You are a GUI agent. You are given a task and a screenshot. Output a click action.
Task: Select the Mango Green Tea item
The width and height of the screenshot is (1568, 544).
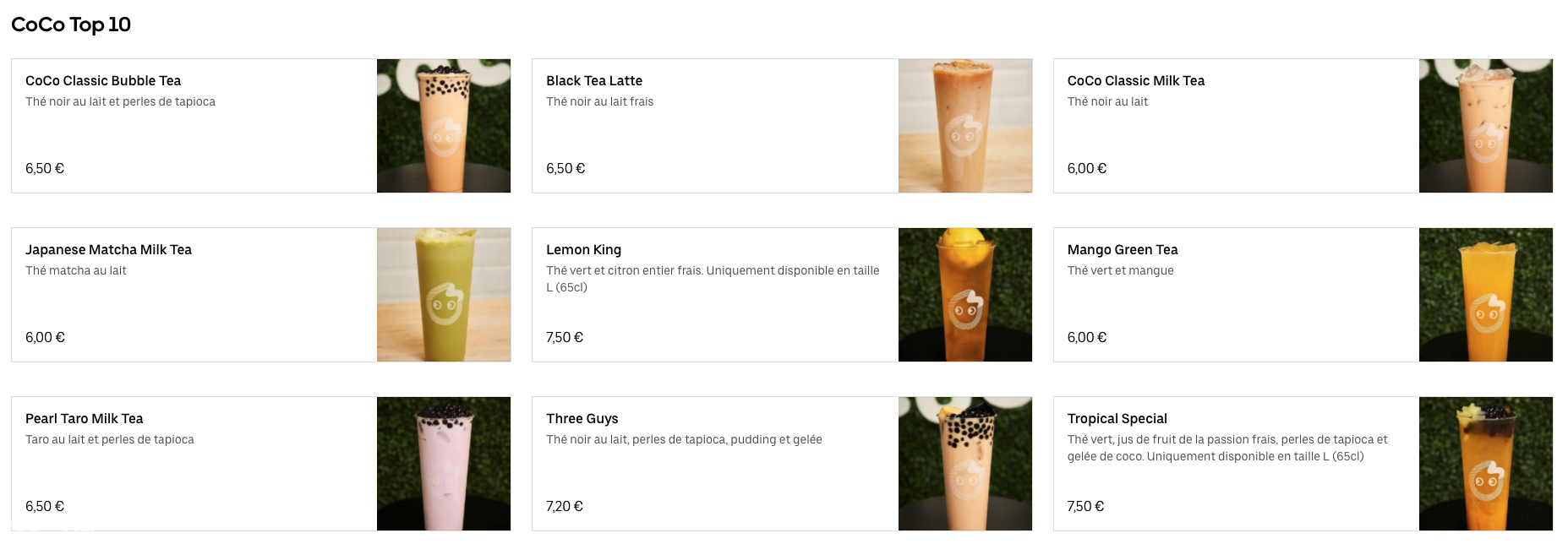coord(1303,295)
